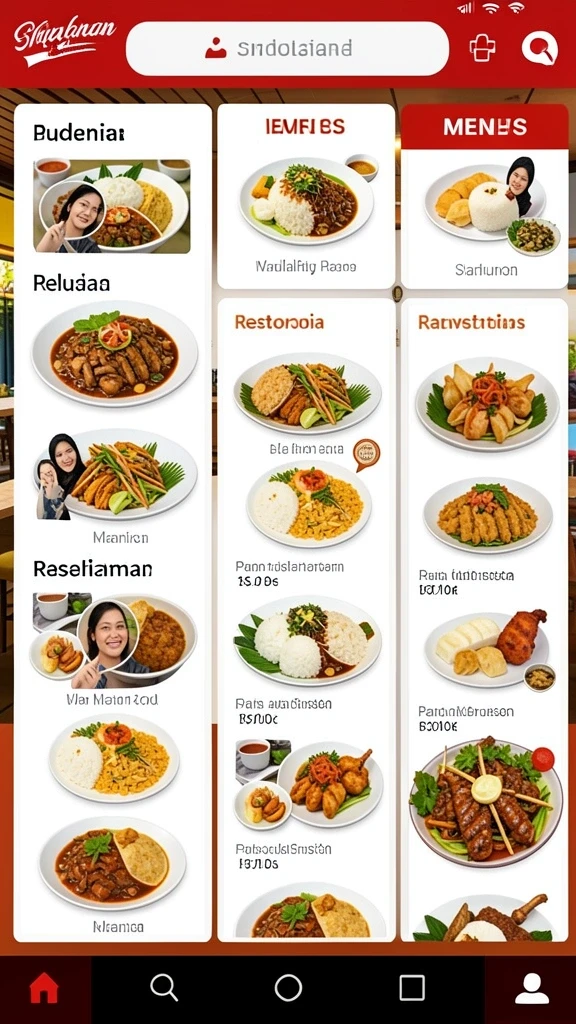Select the red MENHS header button
Image resolution: width=576 pixels, height=1024 pixels.
click(x=485, y=127)
